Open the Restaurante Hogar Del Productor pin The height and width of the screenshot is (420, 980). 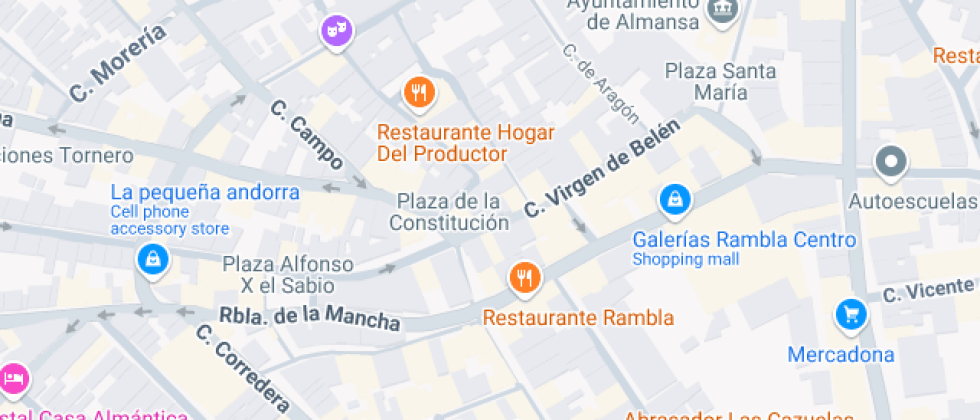coord(419,93)
